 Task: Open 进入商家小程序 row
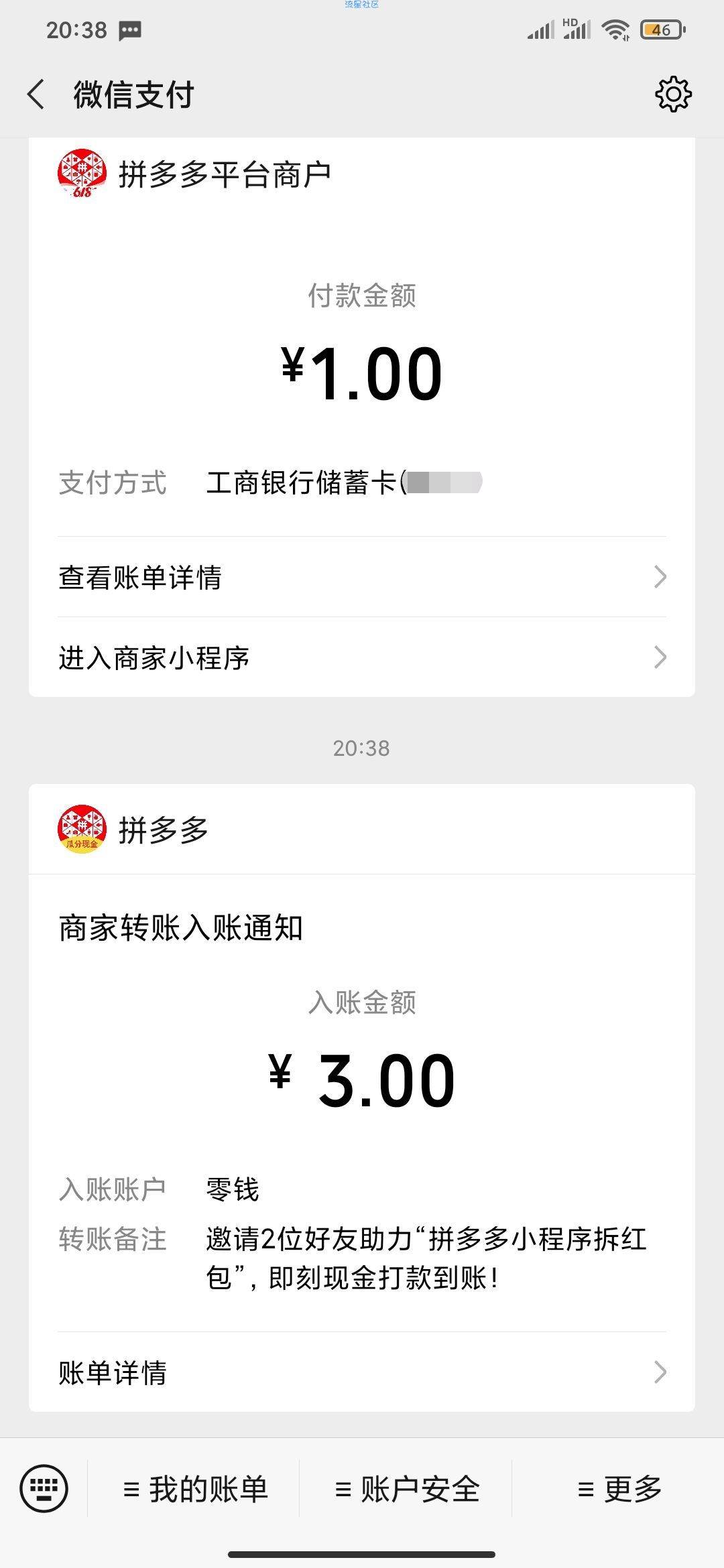362,657
